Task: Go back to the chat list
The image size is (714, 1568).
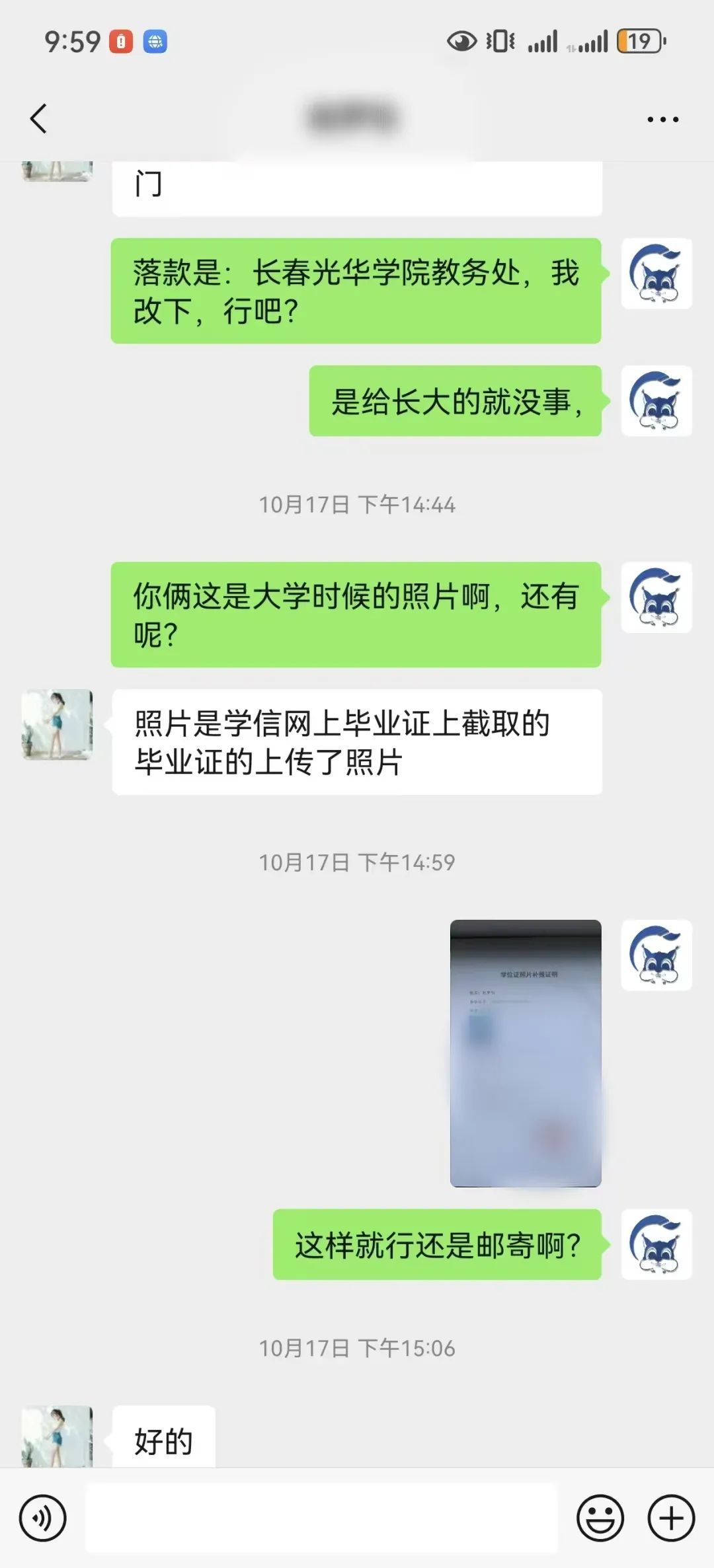Action: (38, 119)
